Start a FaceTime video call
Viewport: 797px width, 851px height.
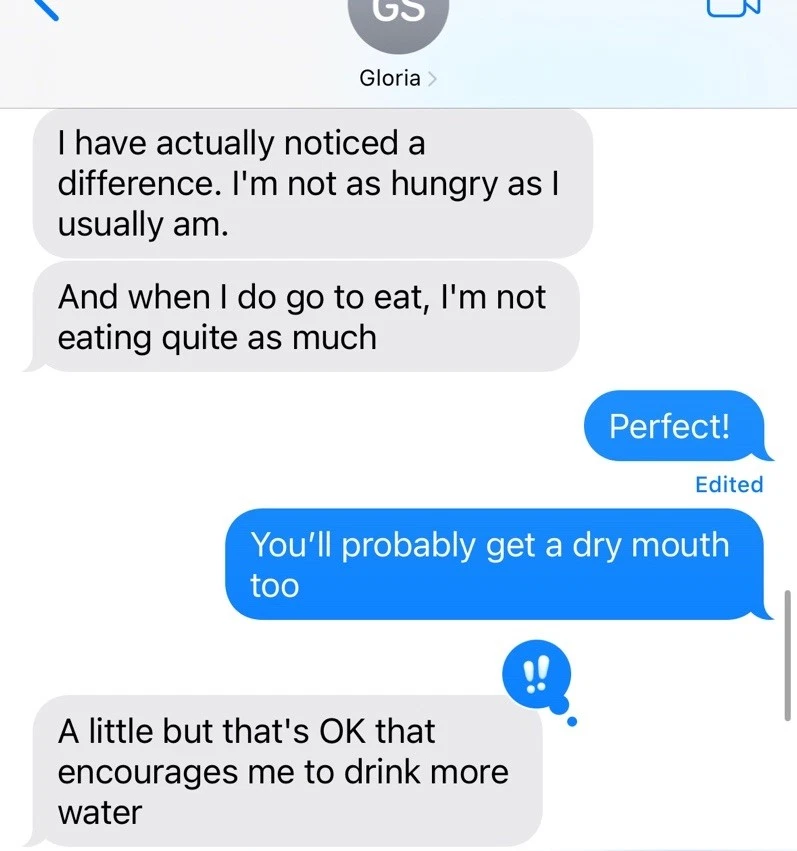[x=735, y=8]
